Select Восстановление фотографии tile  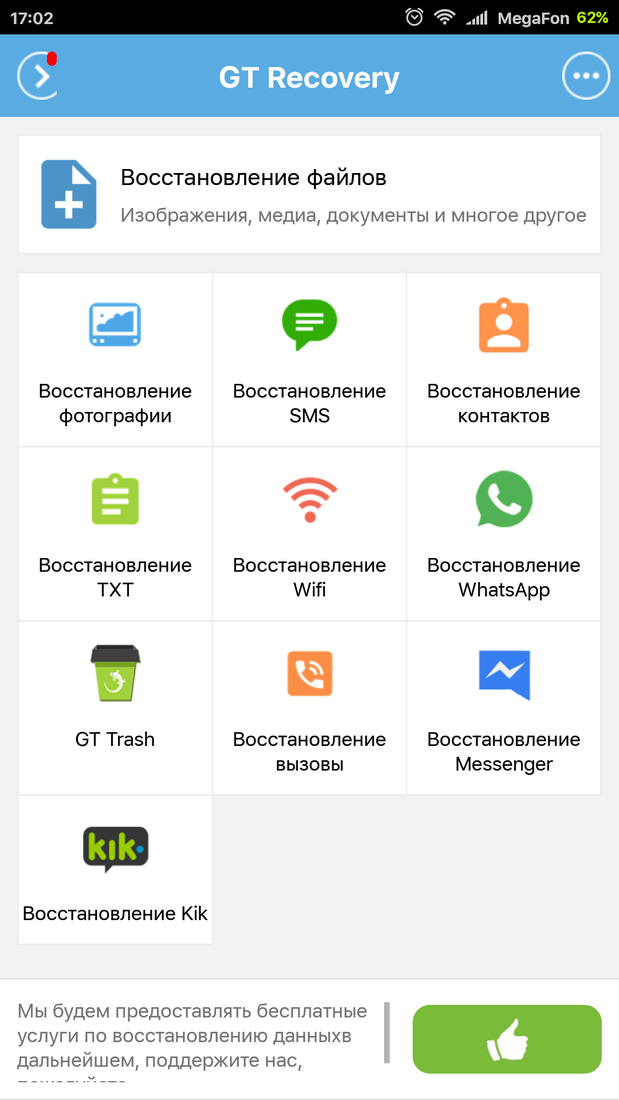coord(115,359)
